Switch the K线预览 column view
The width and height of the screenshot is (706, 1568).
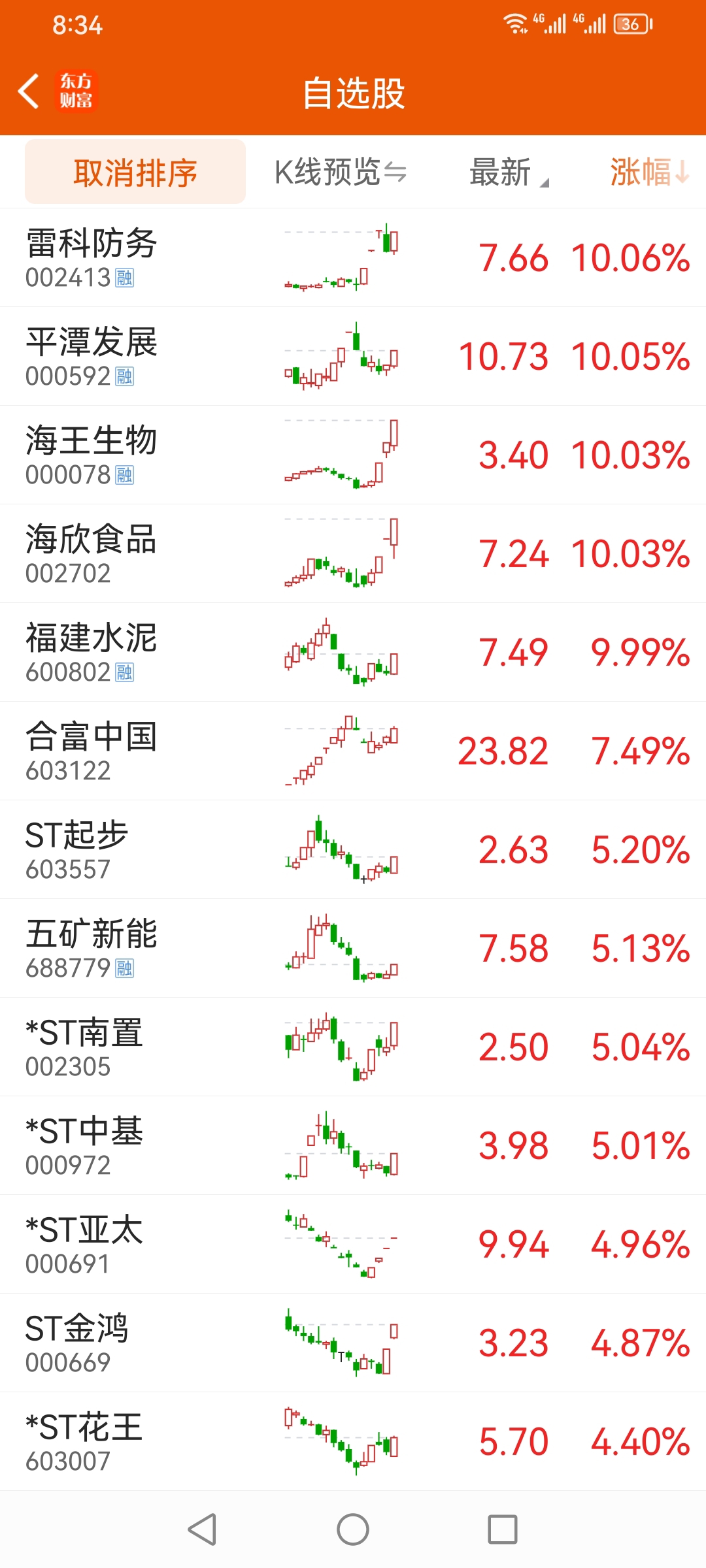pos(340,172)
